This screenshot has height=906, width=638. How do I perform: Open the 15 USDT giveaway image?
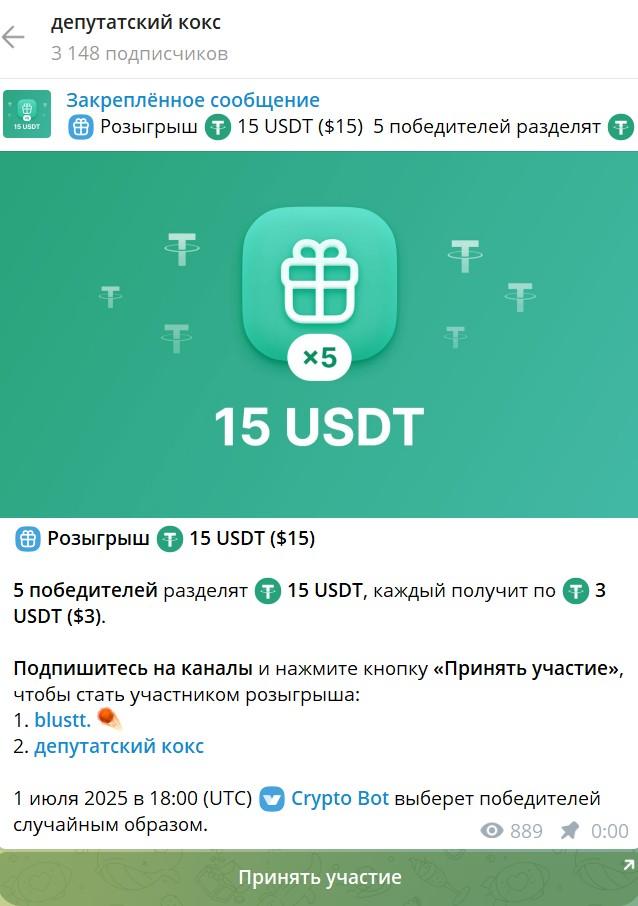319,334
